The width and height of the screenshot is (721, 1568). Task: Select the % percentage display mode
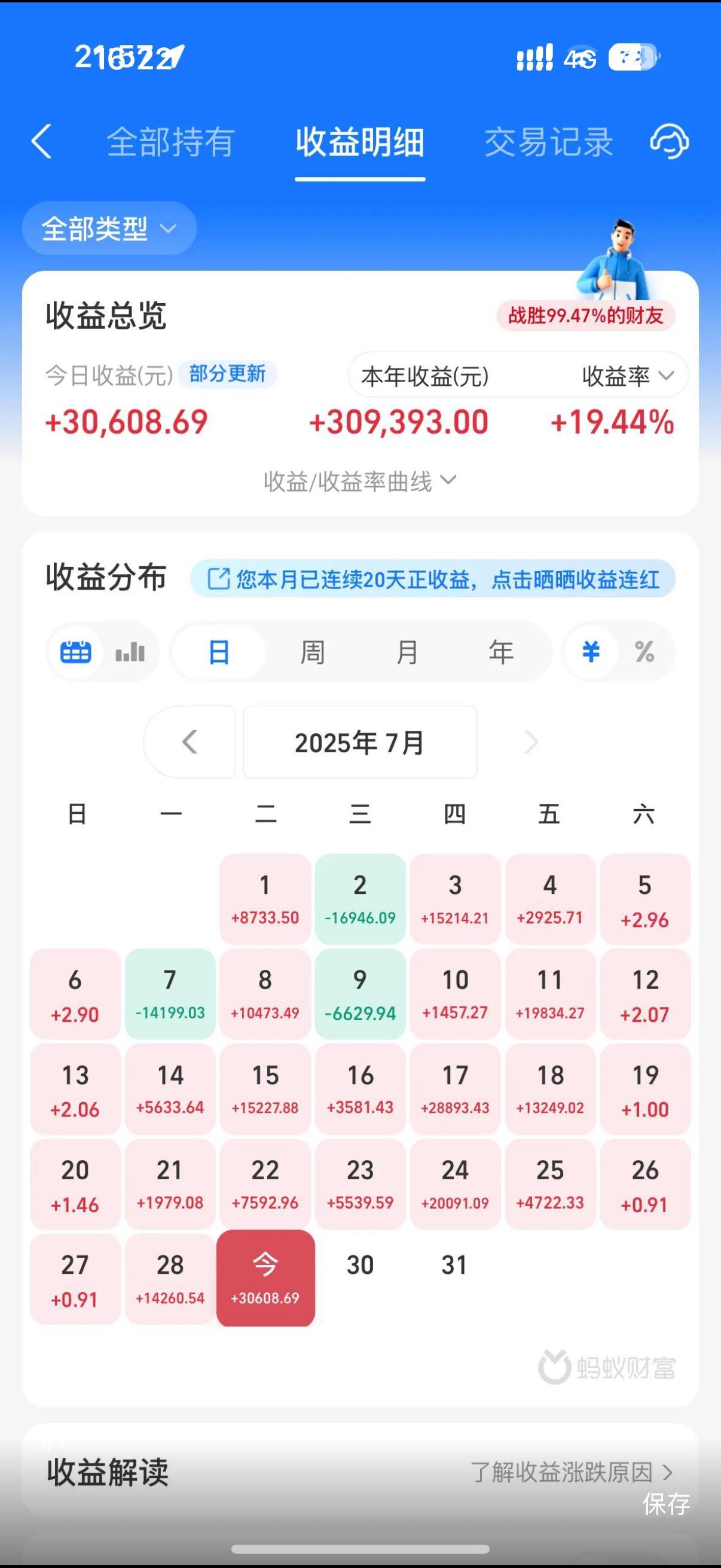pos(646,651)
